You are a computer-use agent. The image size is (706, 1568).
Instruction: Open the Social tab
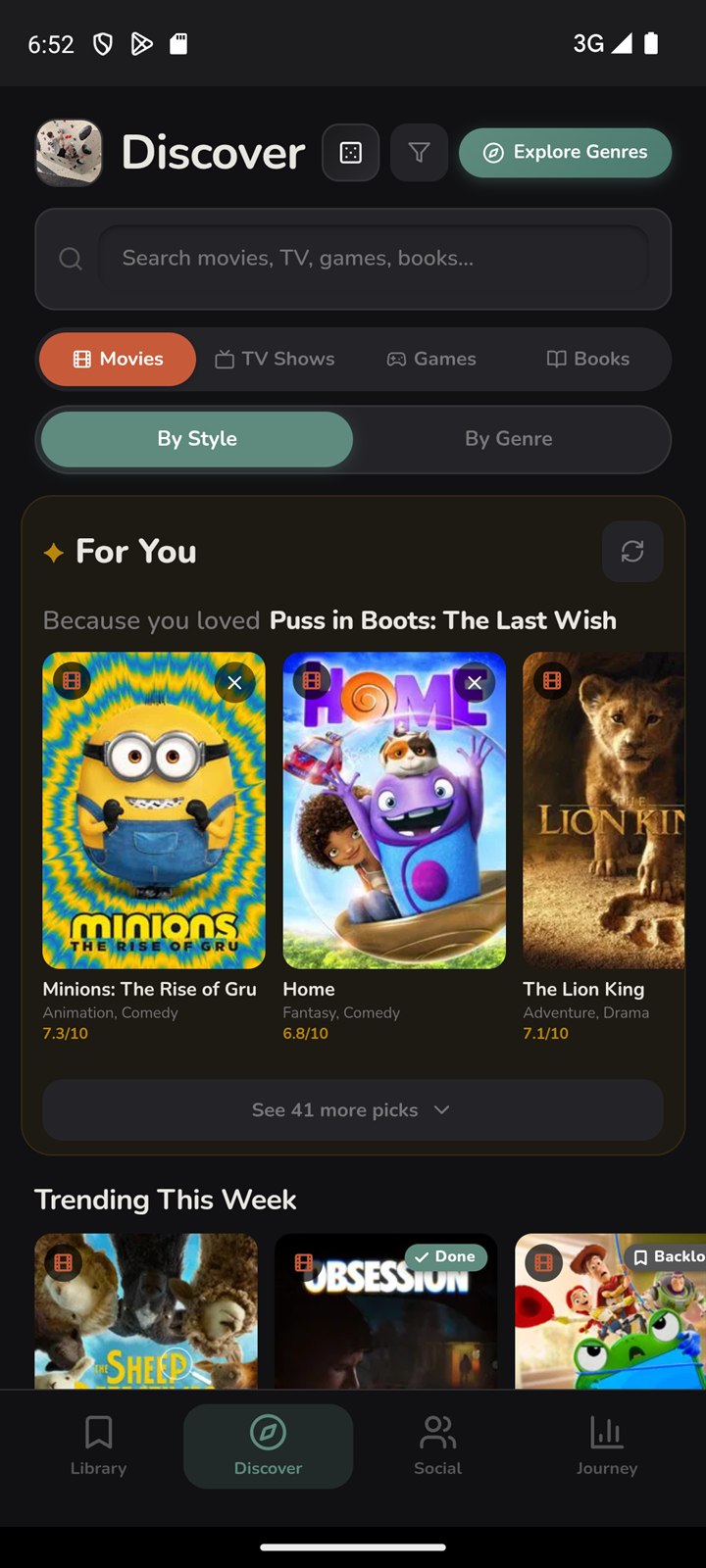(437, 1446)
